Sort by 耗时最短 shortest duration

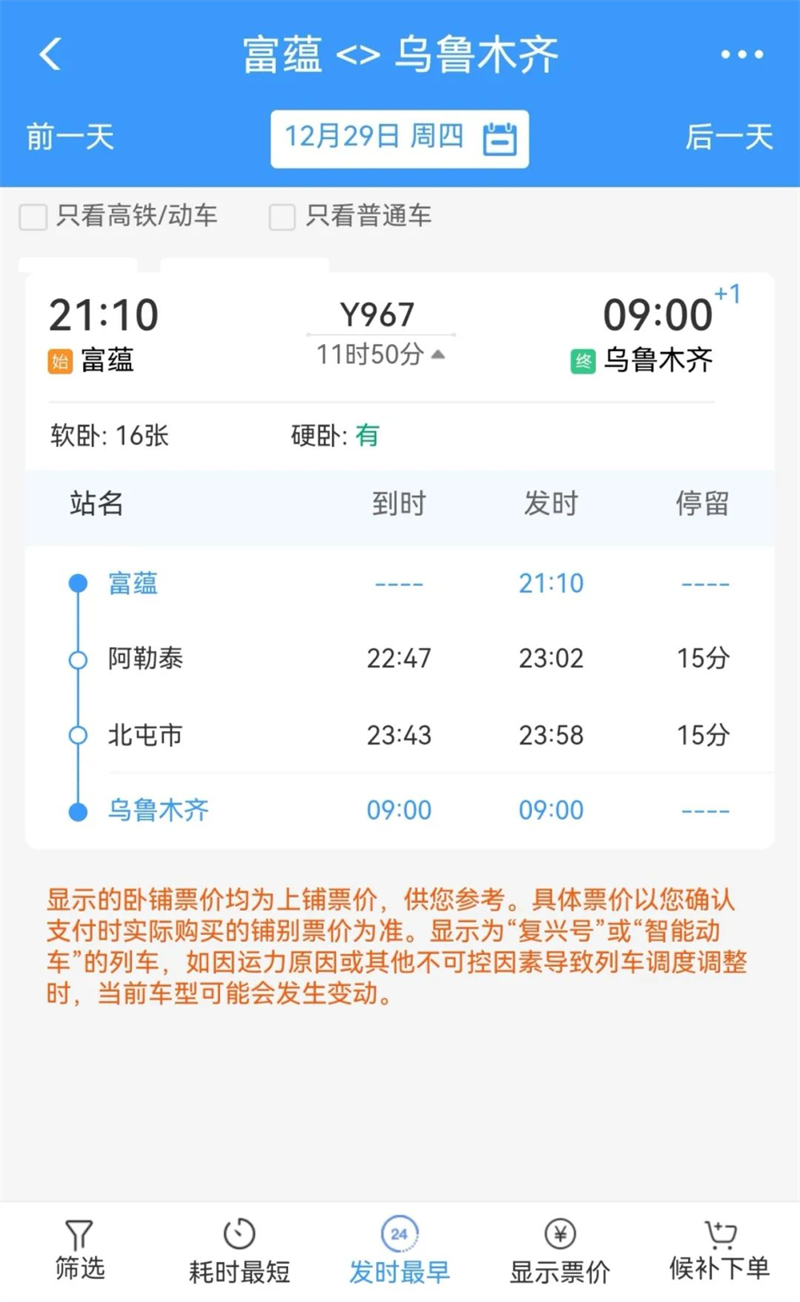(239, 1250)
